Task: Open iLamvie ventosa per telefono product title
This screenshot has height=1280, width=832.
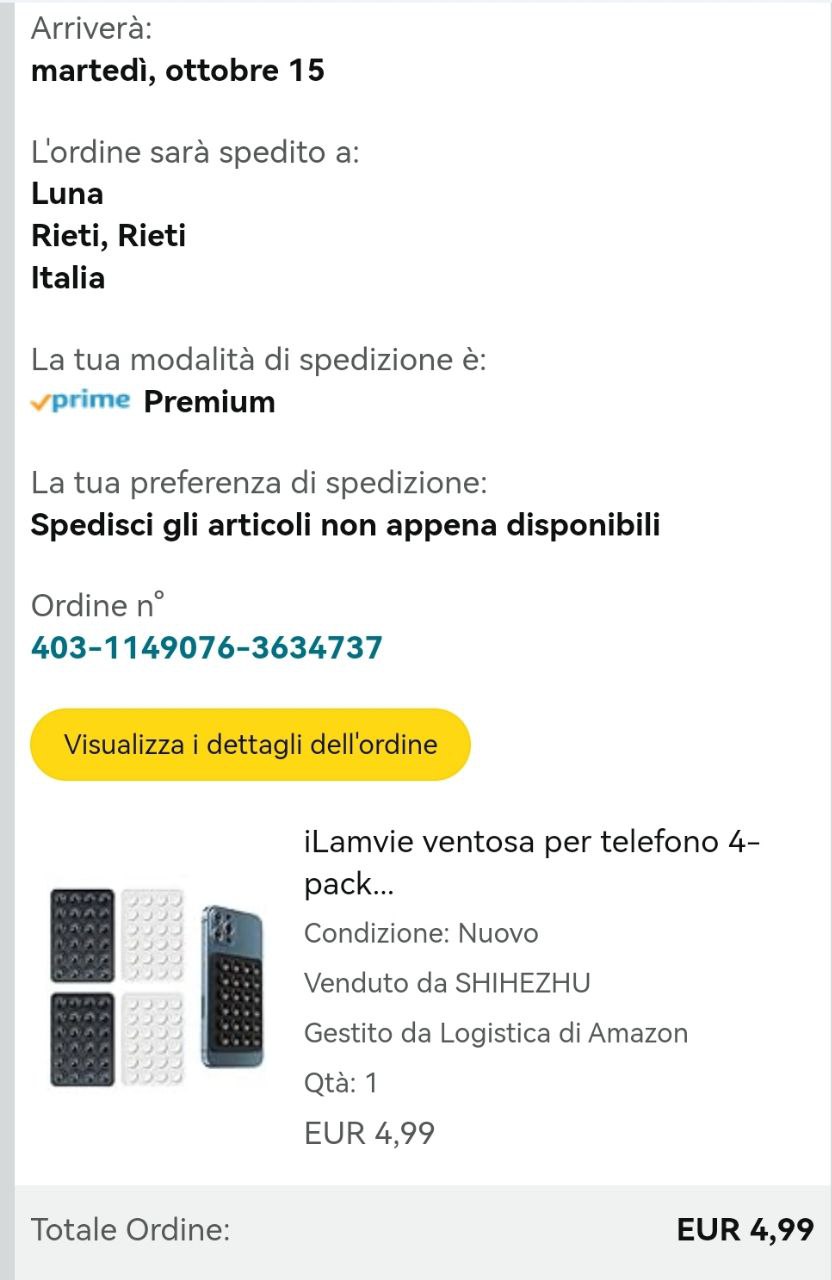Action: click(x=531, y=862)
